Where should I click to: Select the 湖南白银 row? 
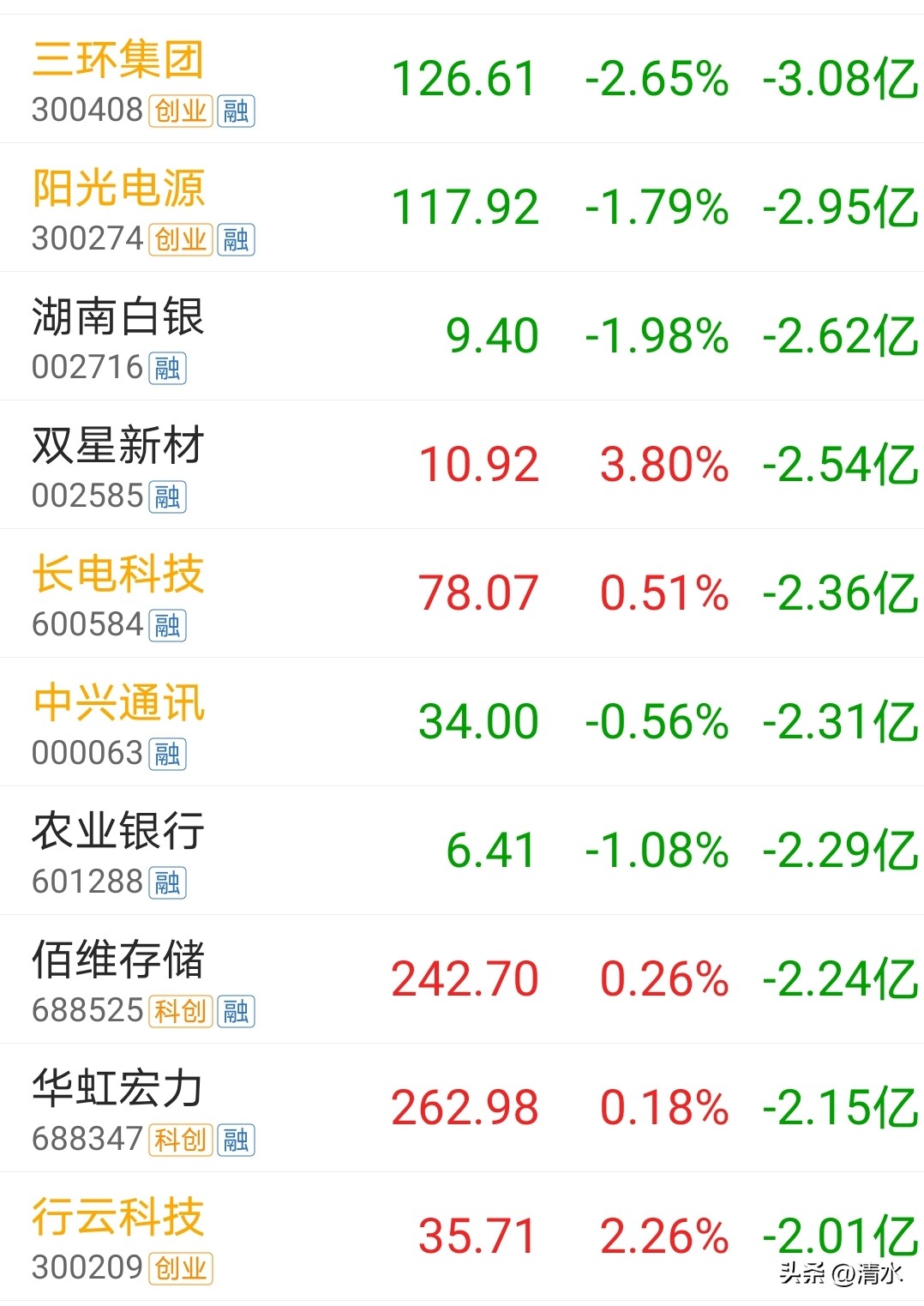pos(462,336)
